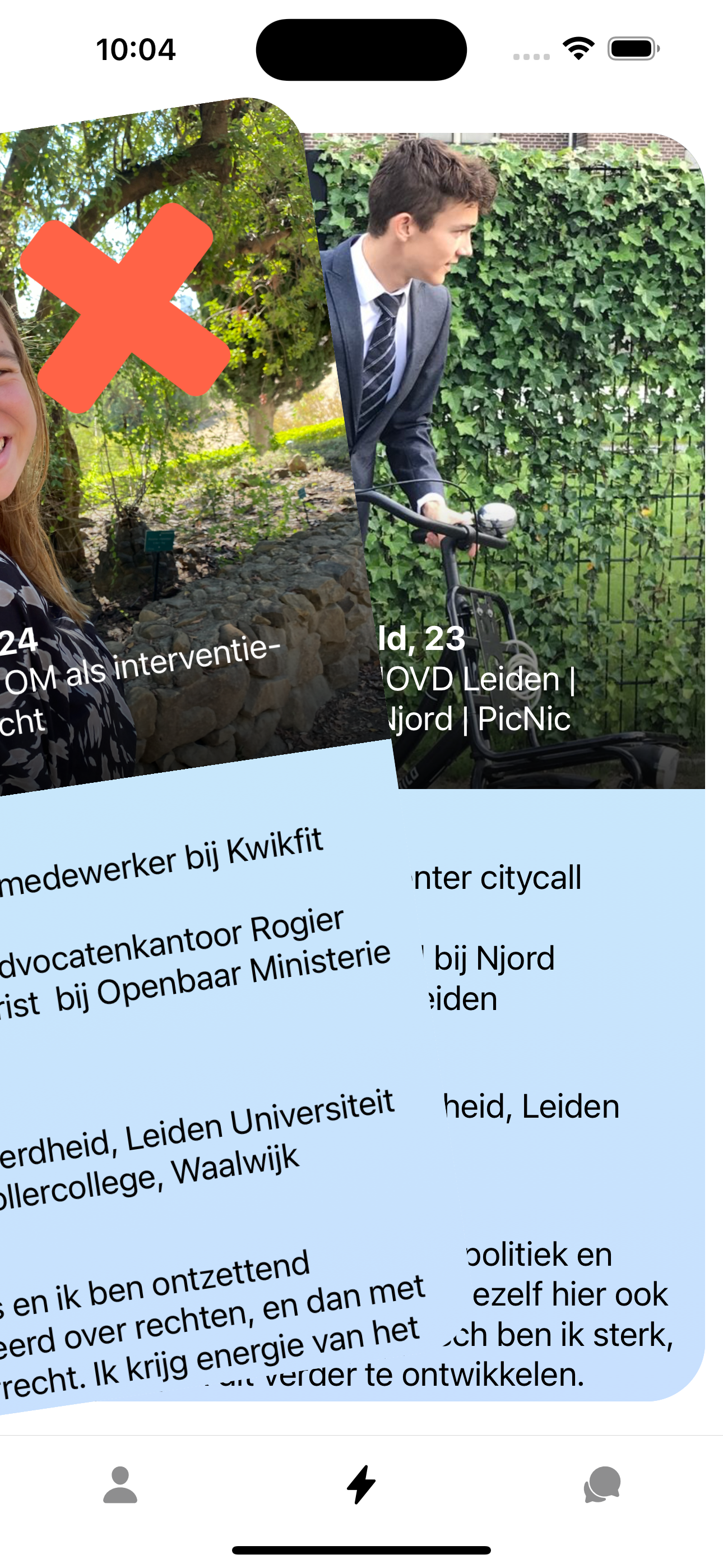Switch to the lightning bolt discover tab
This screenshot has height=1568, width=723.
click(361, 1485)
